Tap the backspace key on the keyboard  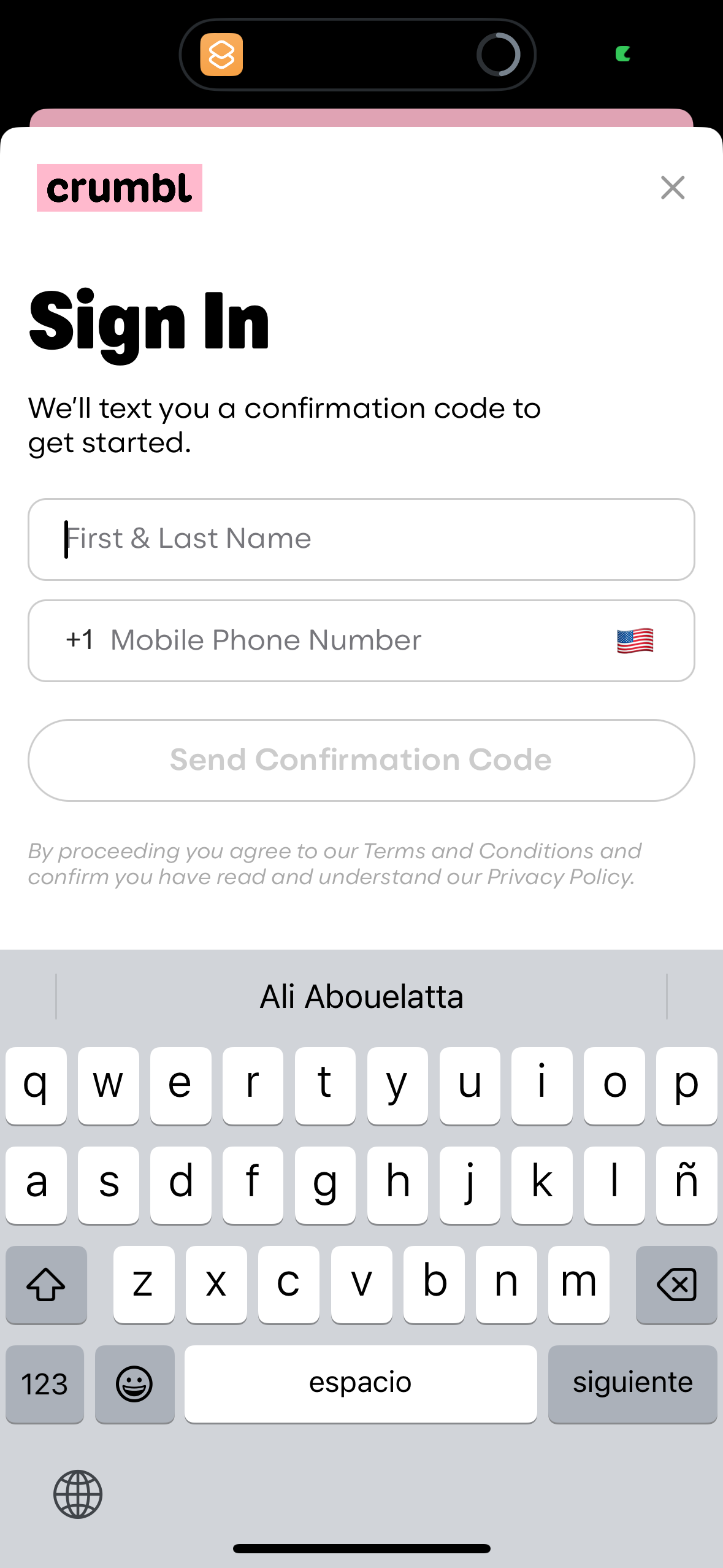coord(676,1284)
